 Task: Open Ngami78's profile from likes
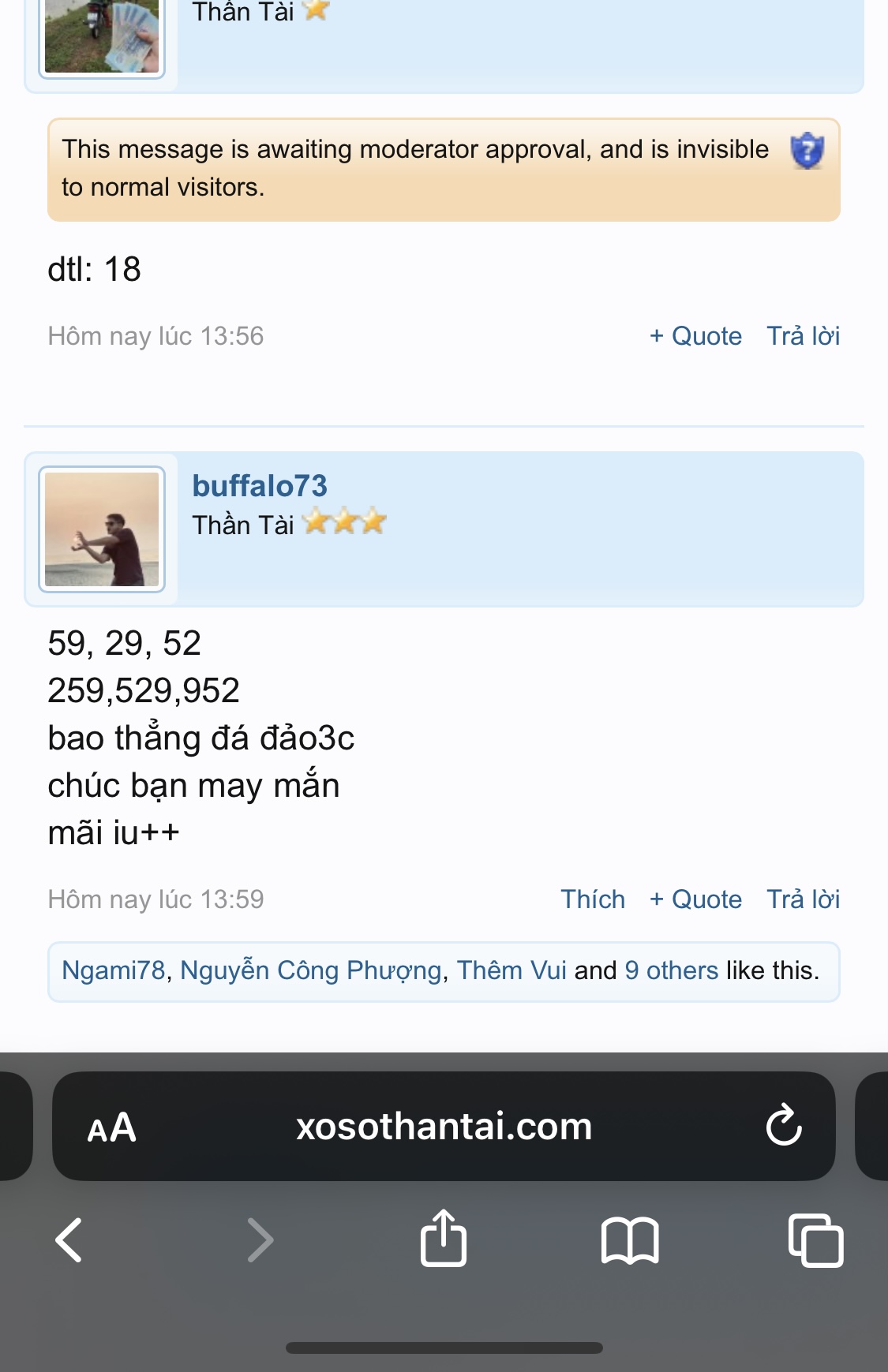(114, 970)
